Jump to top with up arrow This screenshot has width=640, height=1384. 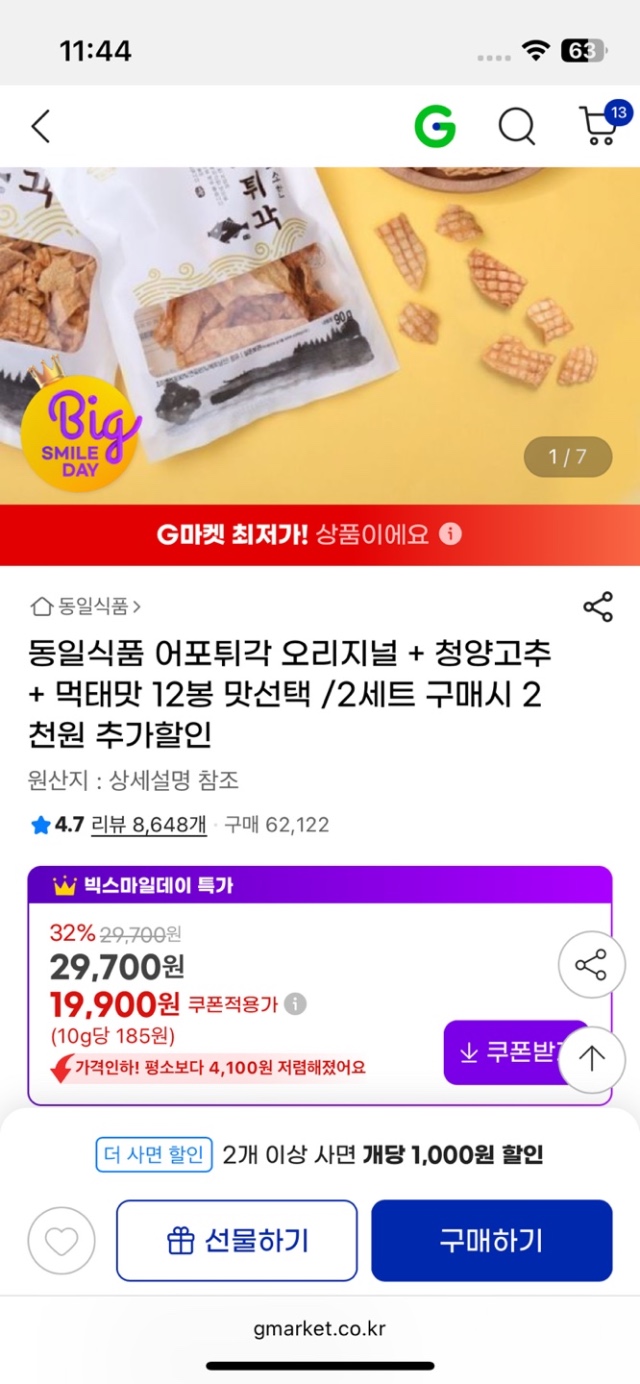[592, 1059]
